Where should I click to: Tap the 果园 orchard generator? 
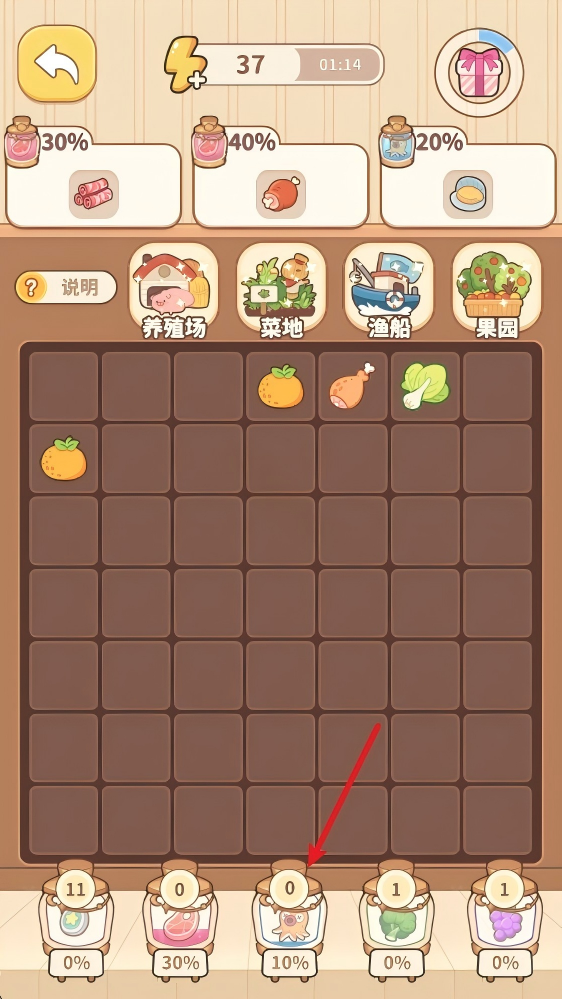click(x=496, y=290)
